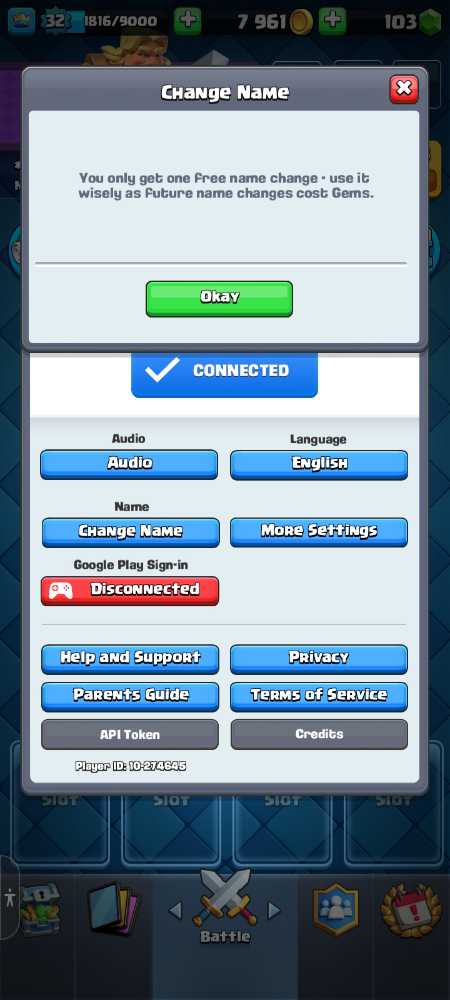This screenshot has height=1000, width=450.
Task: Open the API Token option
Action: coord(130,734)
